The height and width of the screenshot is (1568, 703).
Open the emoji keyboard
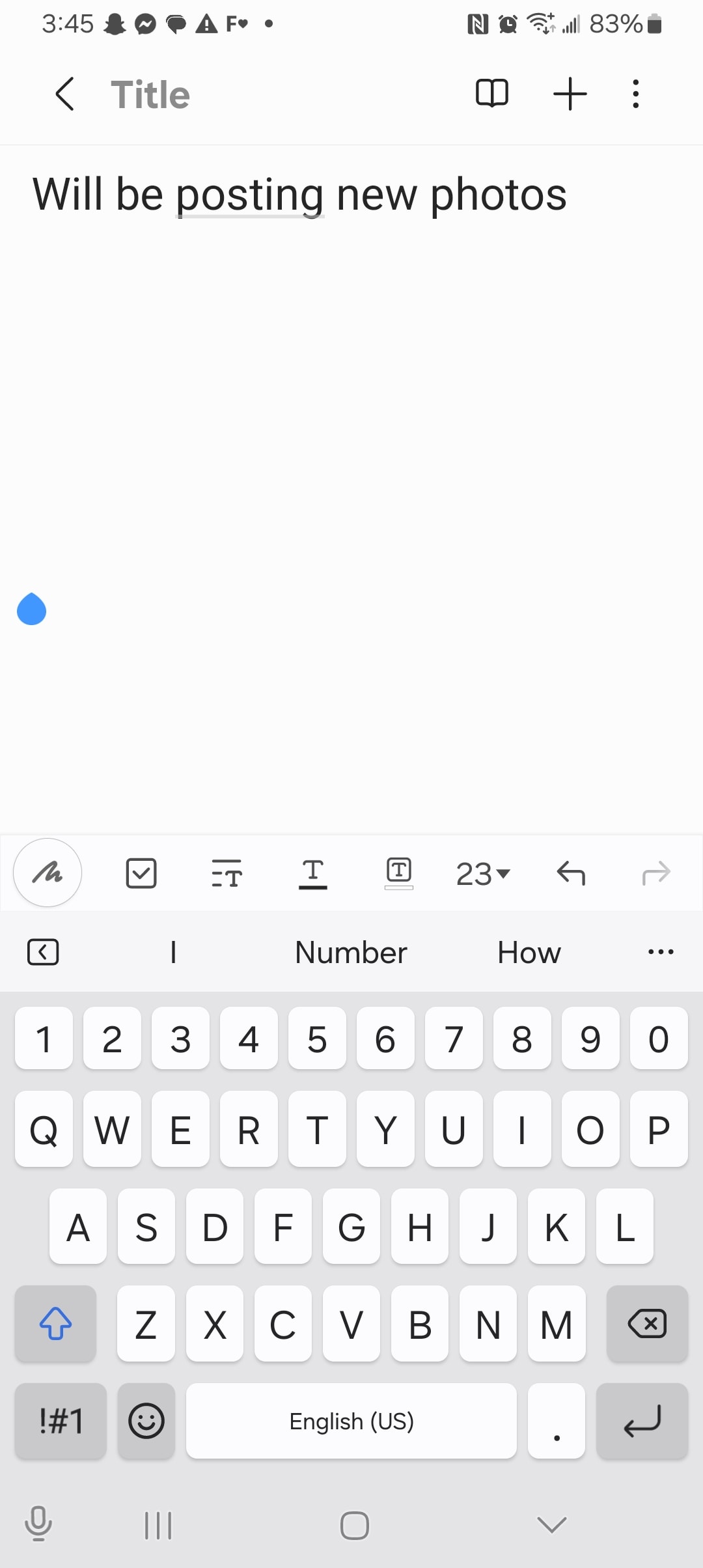pyautogui.click(x=146, y=1420)
